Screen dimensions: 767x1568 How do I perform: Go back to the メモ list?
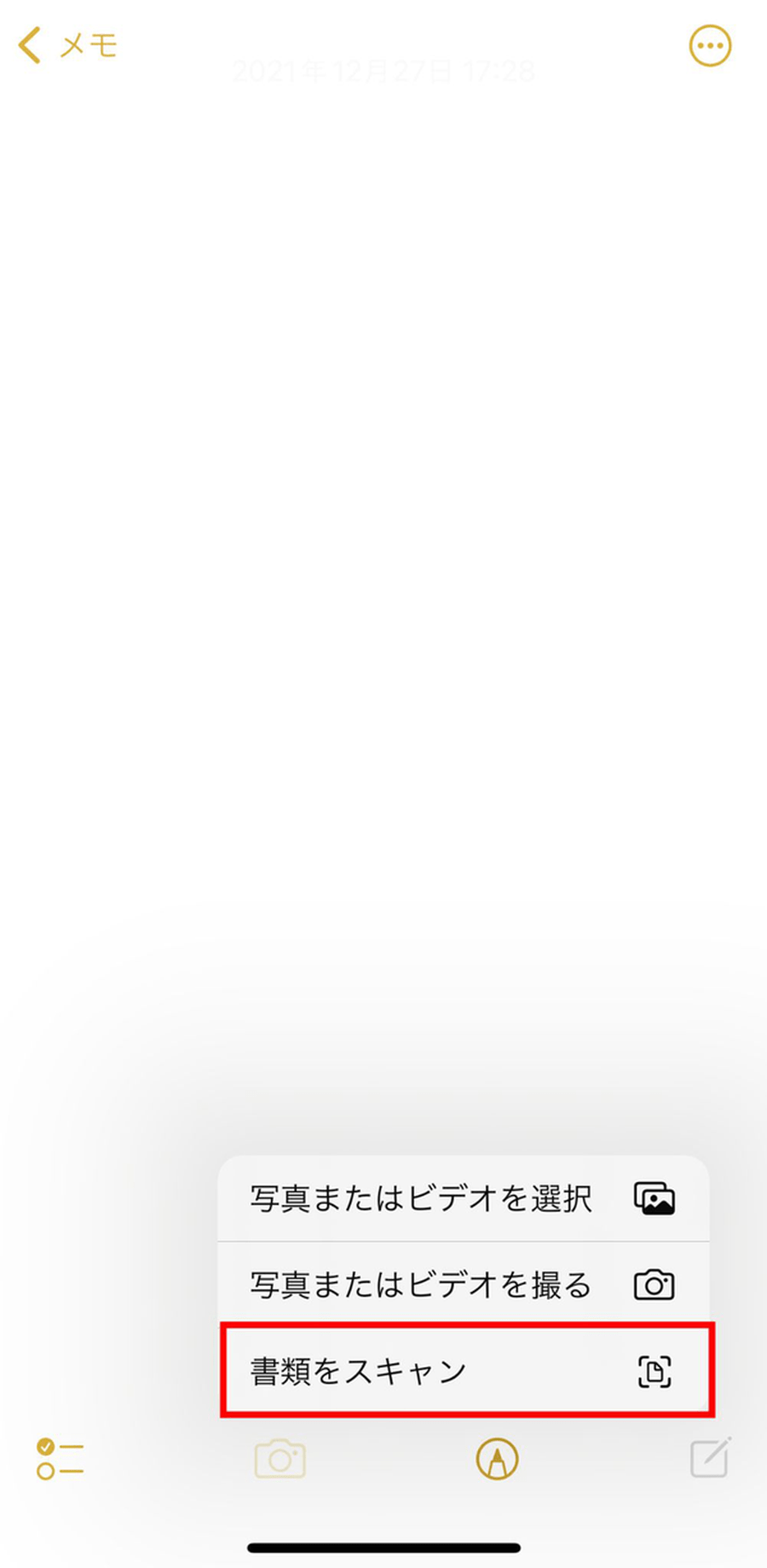tap(66, 45)
